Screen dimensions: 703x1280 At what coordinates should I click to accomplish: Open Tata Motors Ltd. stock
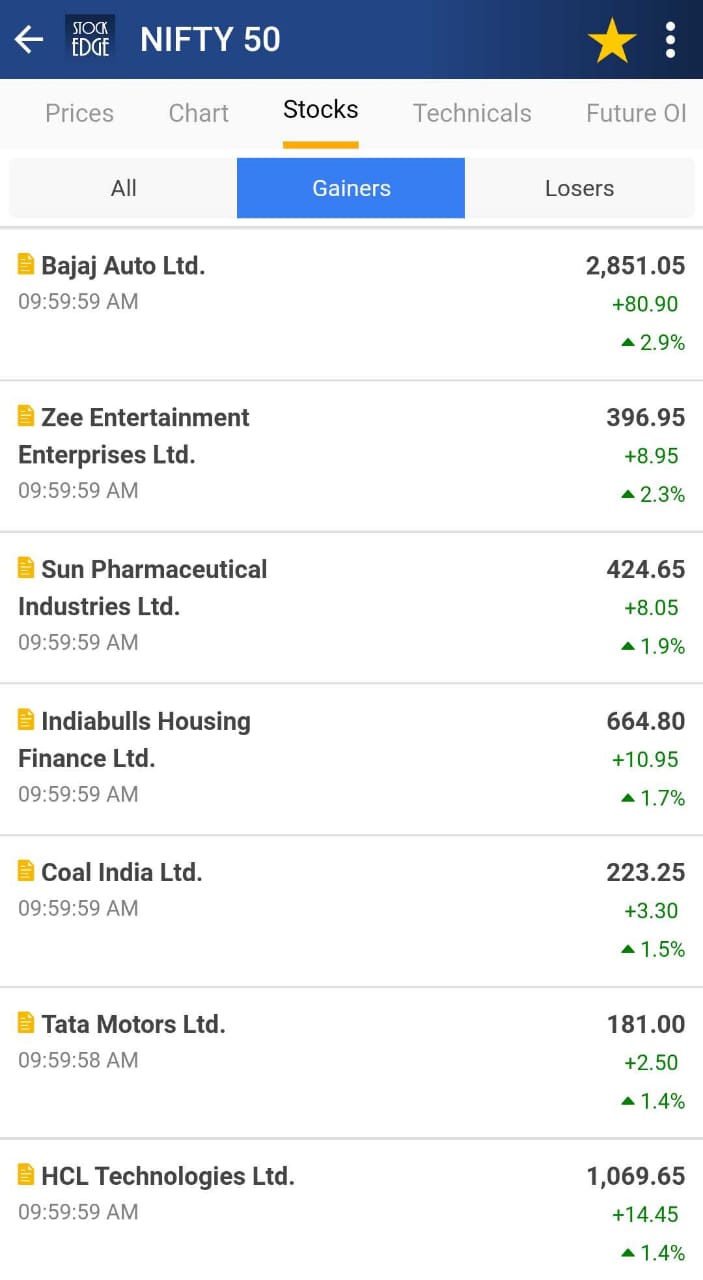(351, 1063)
